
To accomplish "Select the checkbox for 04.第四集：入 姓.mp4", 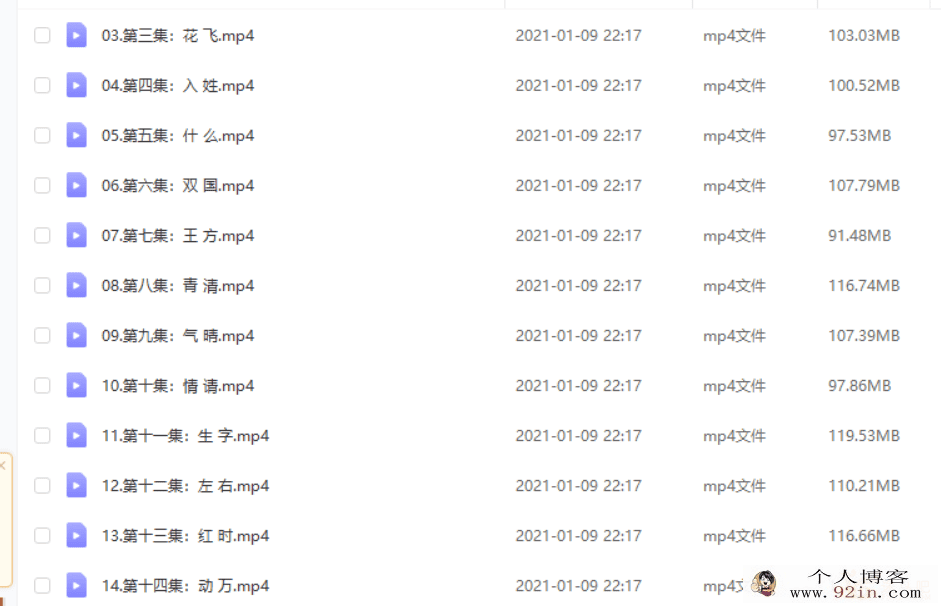I will pos(42,86).
